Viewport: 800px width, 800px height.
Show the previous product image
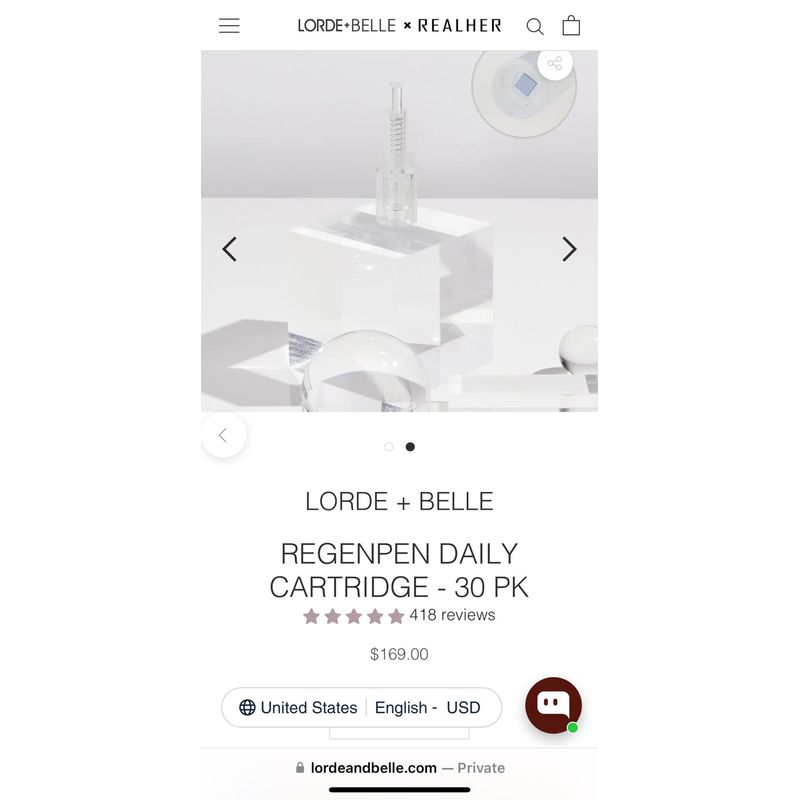pos(230,249)
